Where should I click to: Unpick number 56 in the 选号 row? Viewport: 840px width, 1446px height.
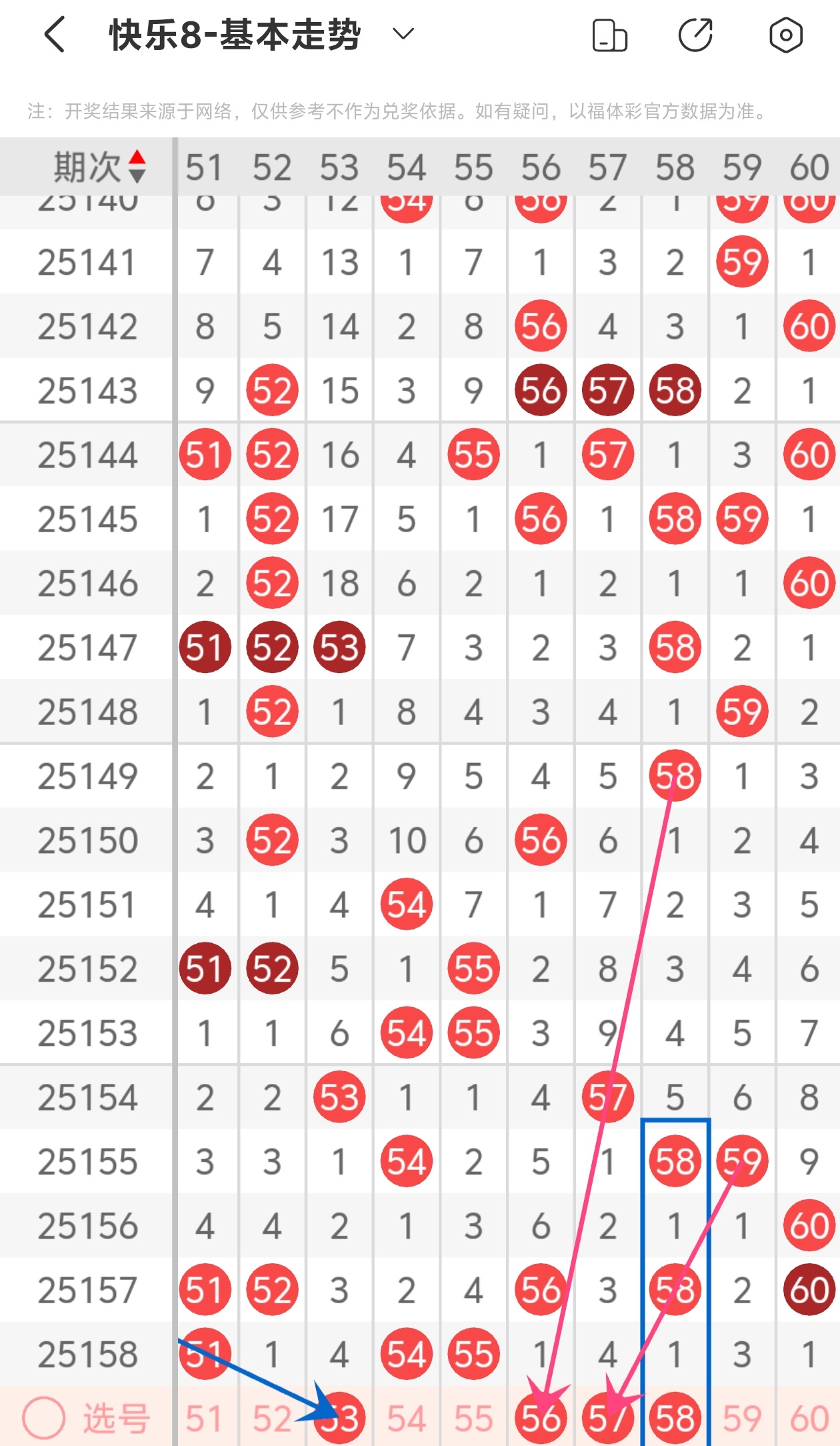tap(541, 1419)
